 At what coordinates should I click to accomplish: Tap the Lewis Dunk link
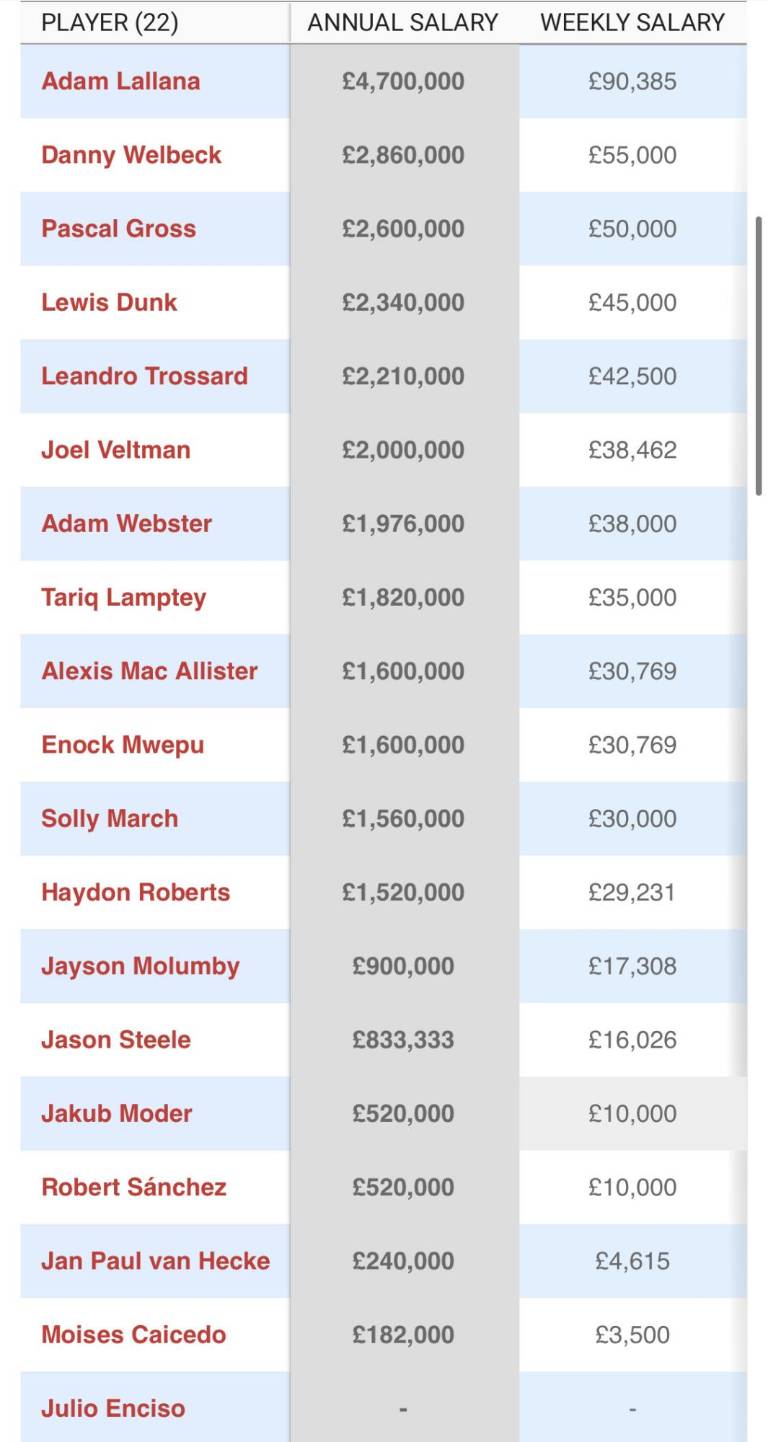click(x=109, y=302)
